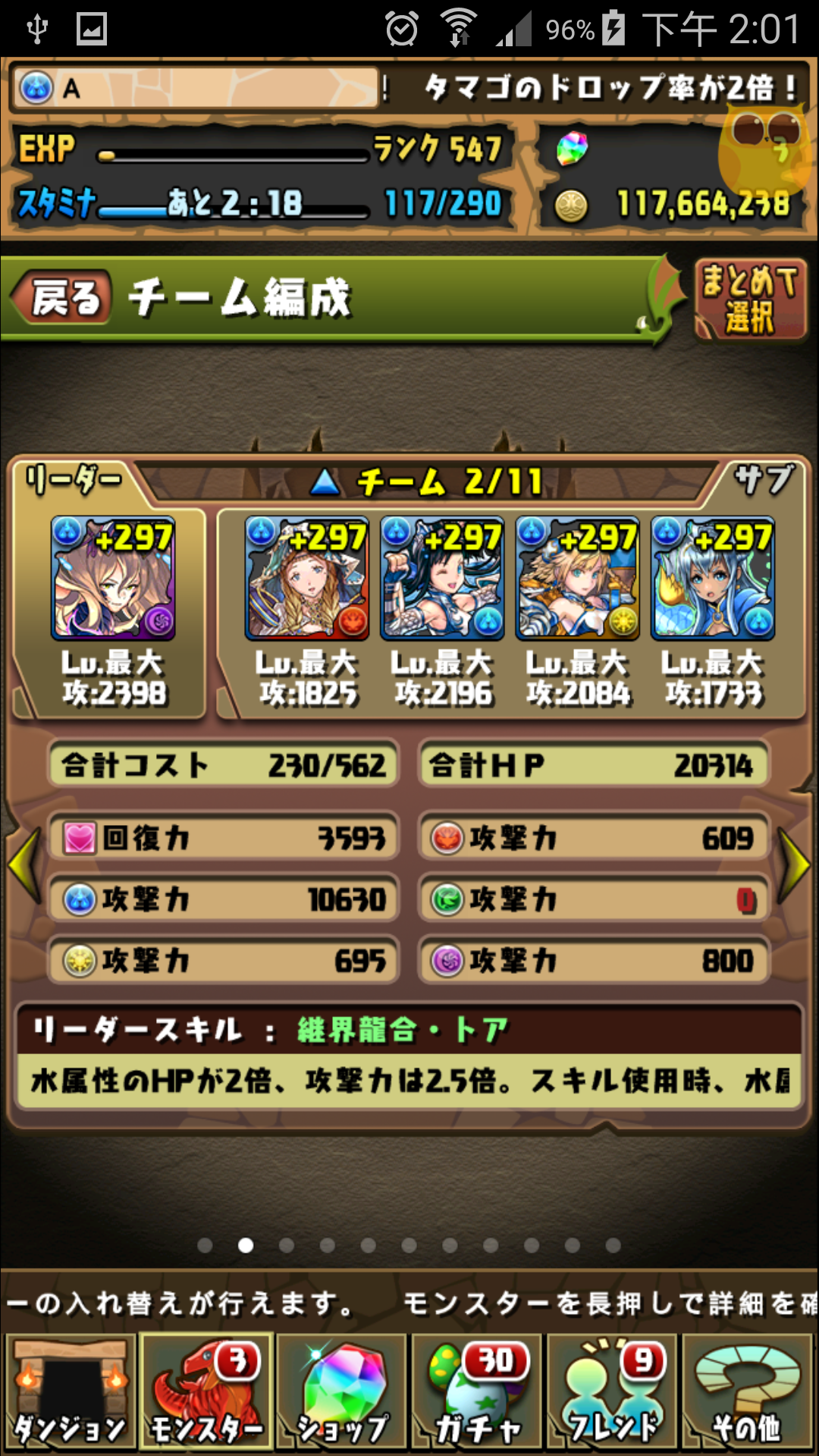This screenshot has width=819, height=1456.
Task: Open the その他 tab
Action: click(x=748, y=1392)
